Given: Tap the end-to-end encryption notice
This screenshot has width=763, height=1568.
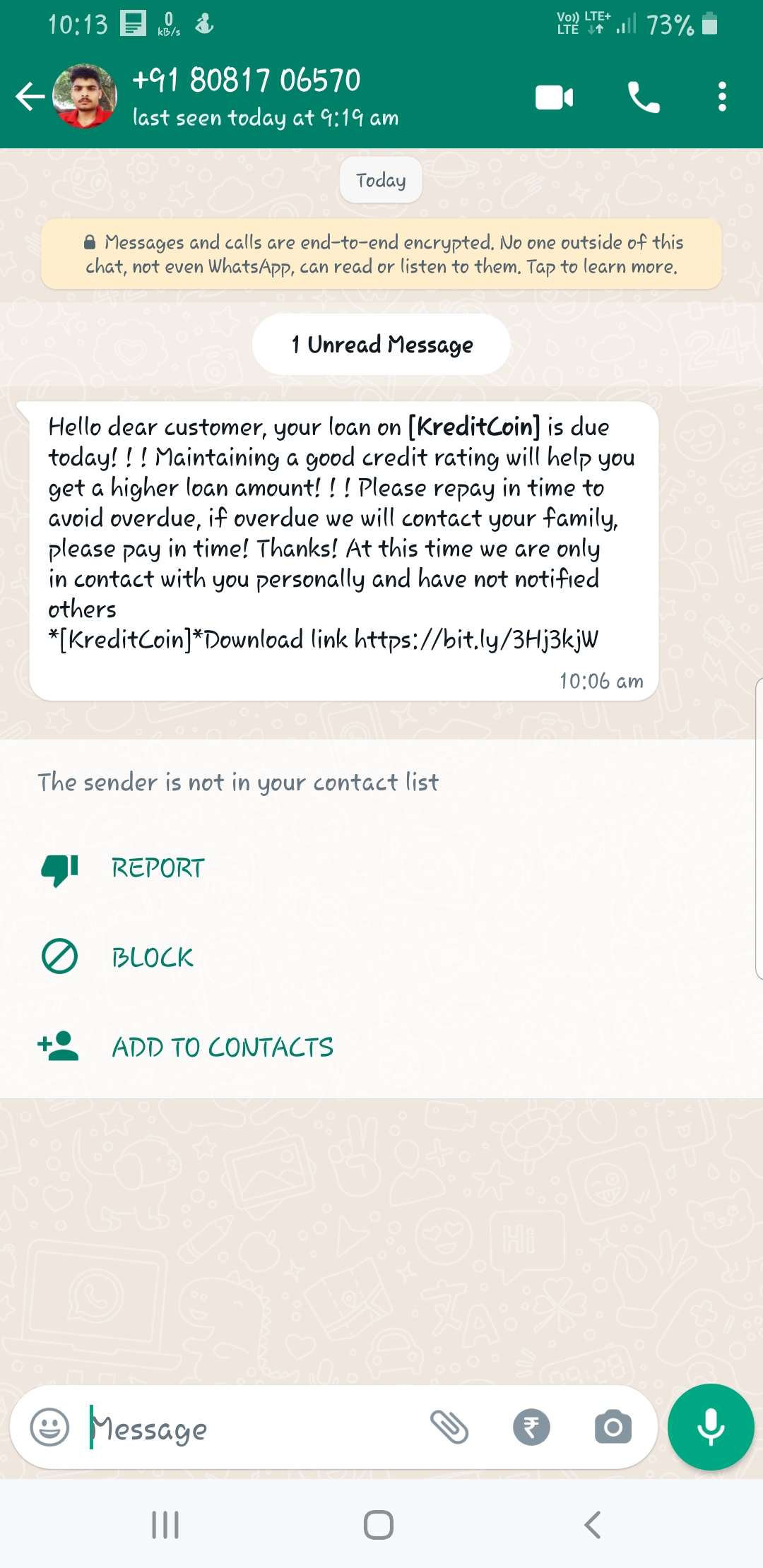Looking at the screenshot, I should (x=381, y=254).
